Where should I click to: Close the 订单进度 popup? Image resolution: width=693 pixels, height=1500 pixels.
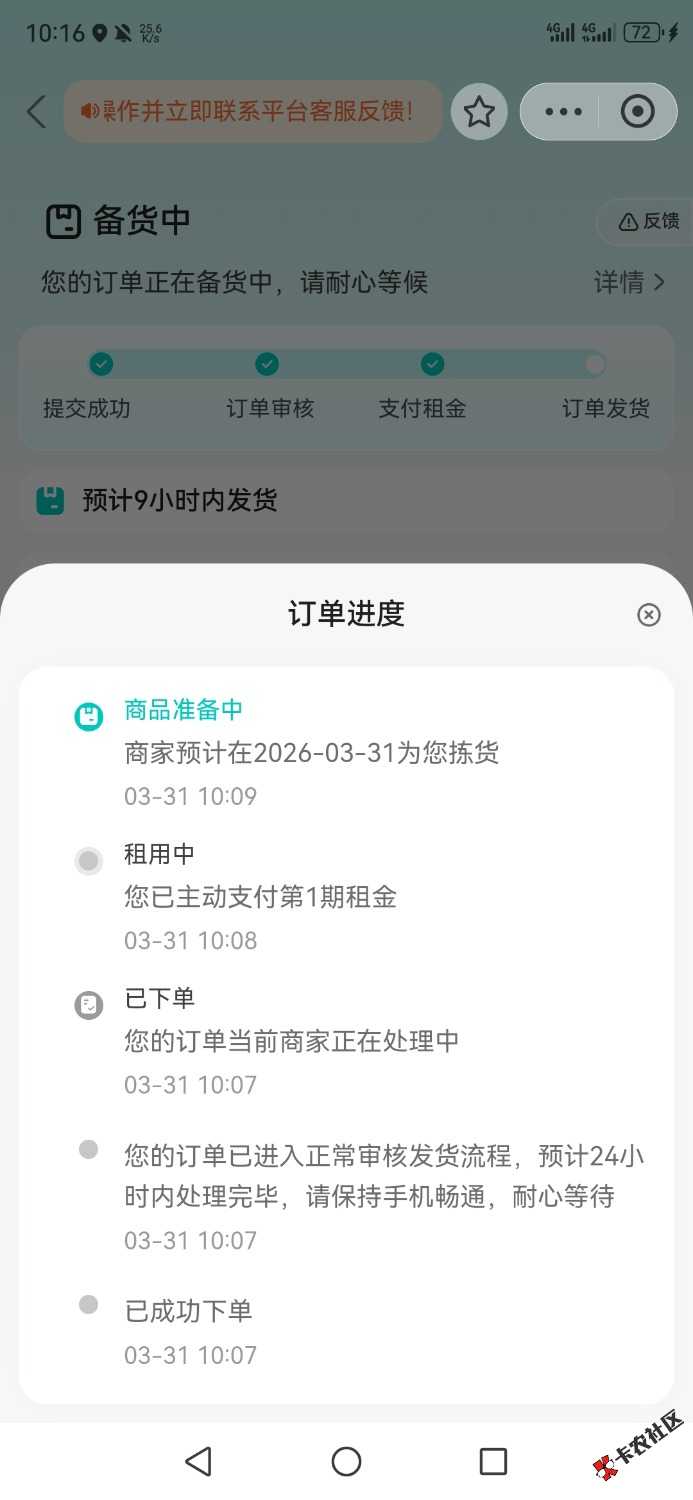coord(649,614)
